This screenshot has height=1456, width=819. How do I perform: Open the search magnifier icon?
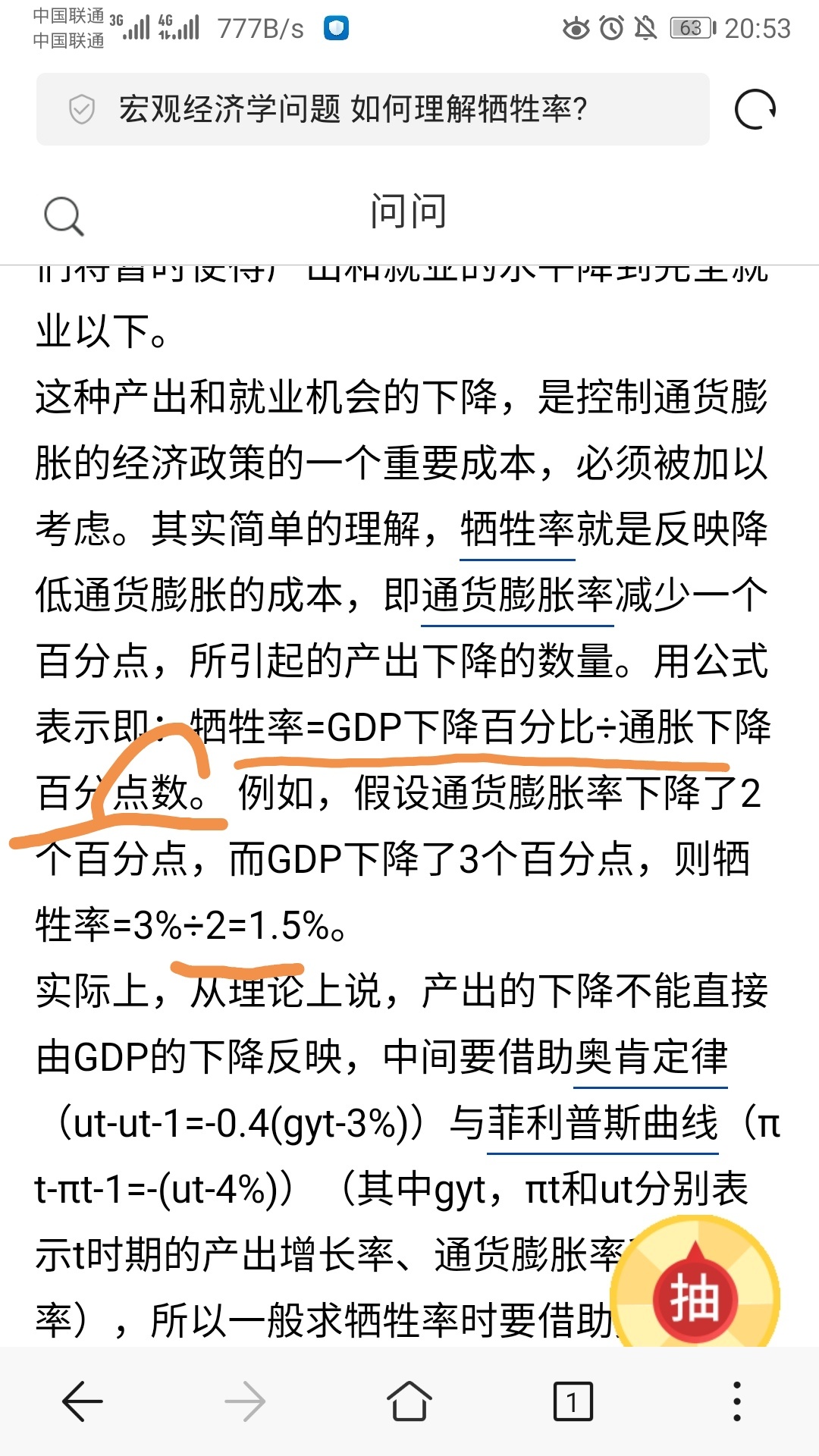[64, 217]
